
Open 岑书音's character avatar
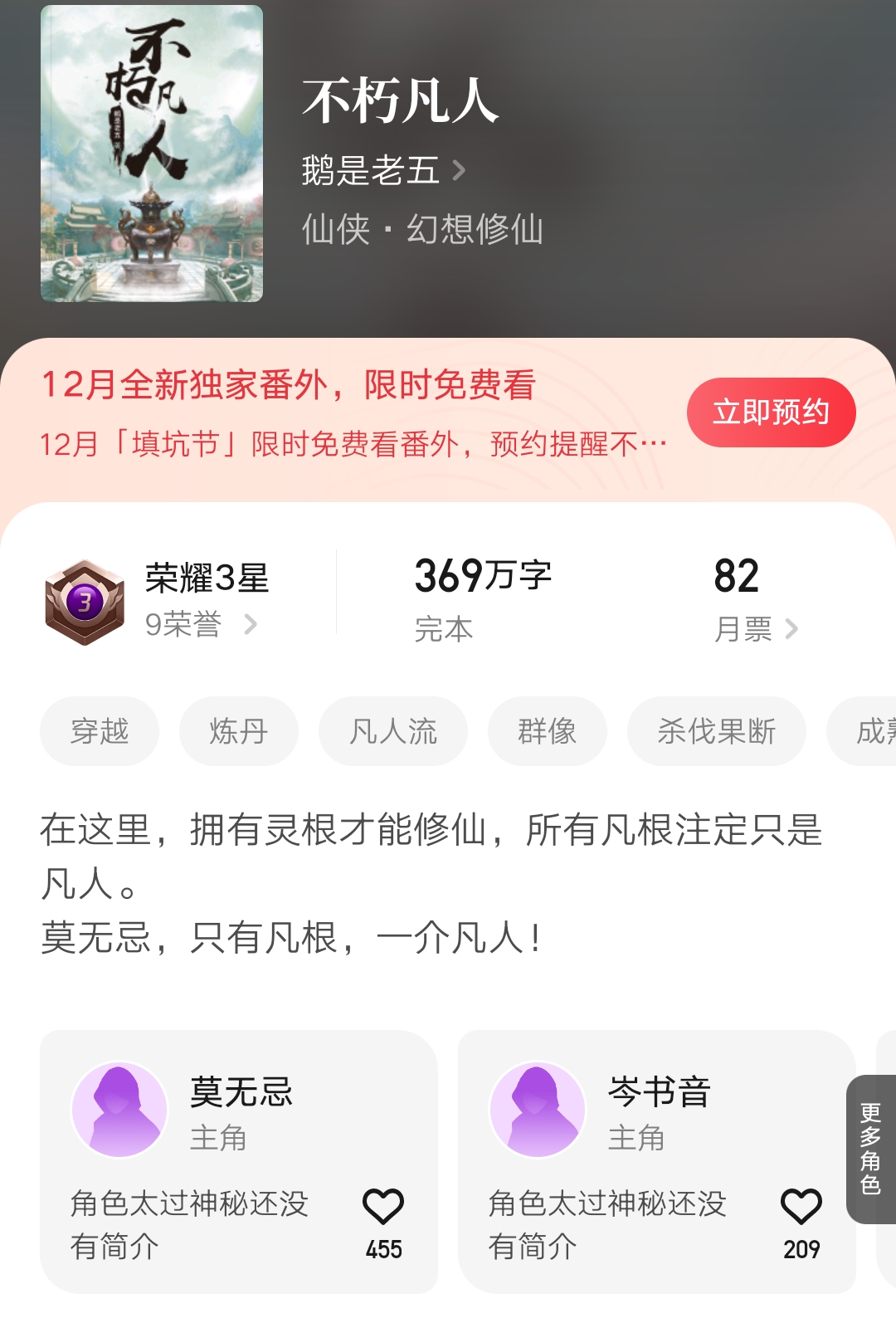pyautogui.click(x=536, y=1112)
